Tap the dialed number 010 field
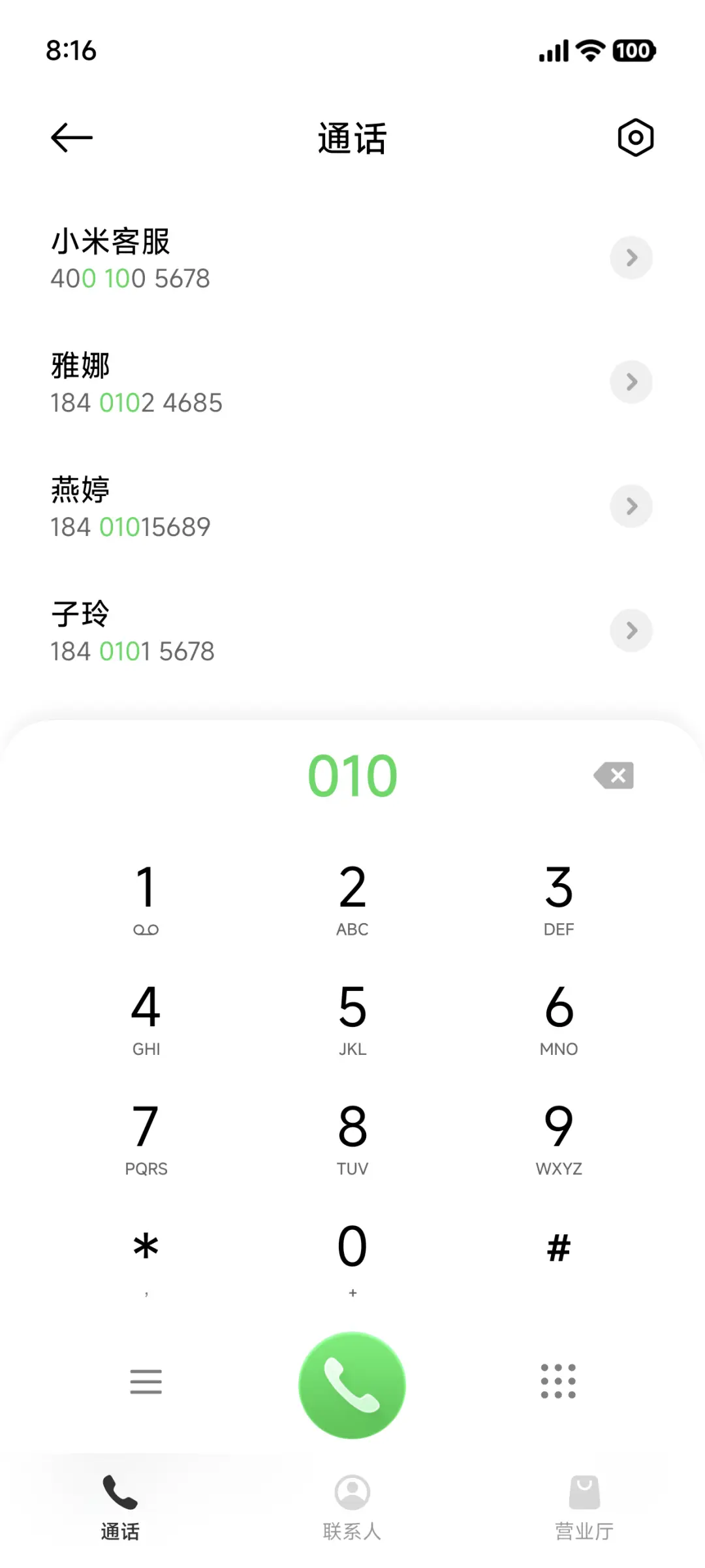This screenshot has width=705, height=1568. (x=352, y=775)
